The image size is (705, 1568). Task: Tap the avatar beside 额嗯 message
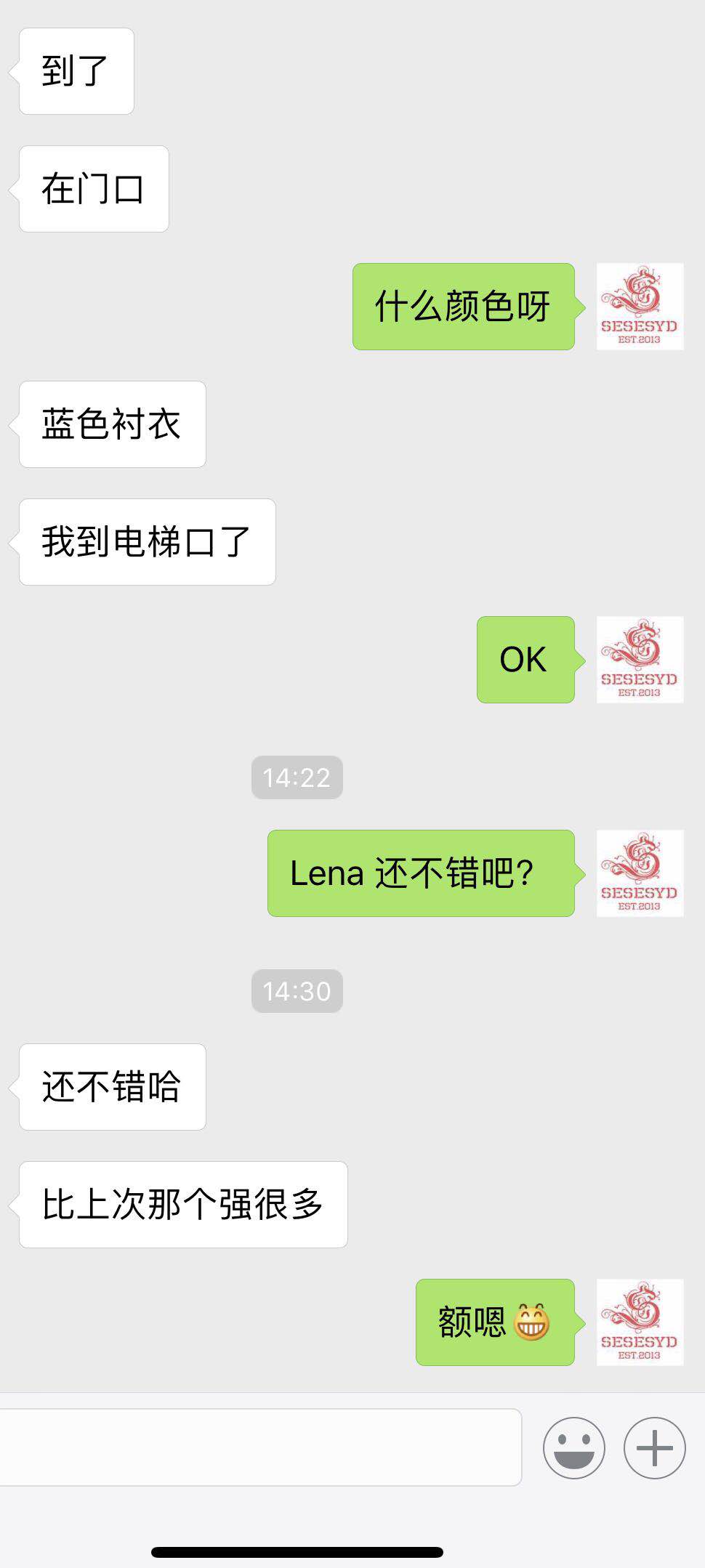pyautogui.click(x=640, y=1322)
